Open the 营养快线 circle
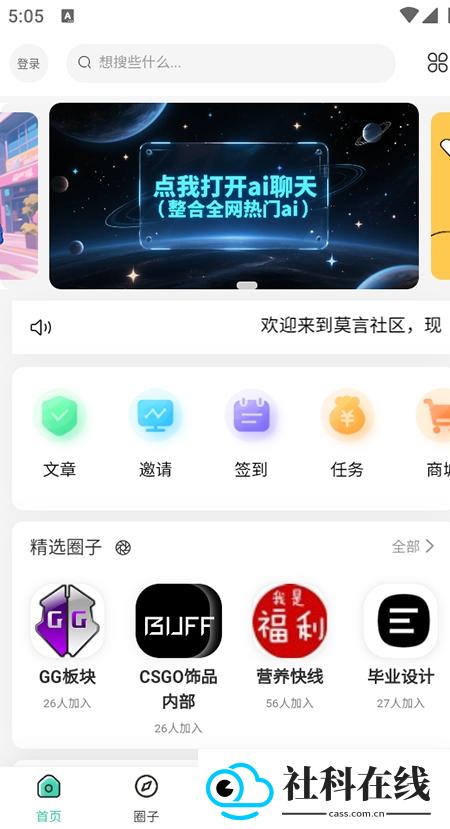 [x=289, y=647]
